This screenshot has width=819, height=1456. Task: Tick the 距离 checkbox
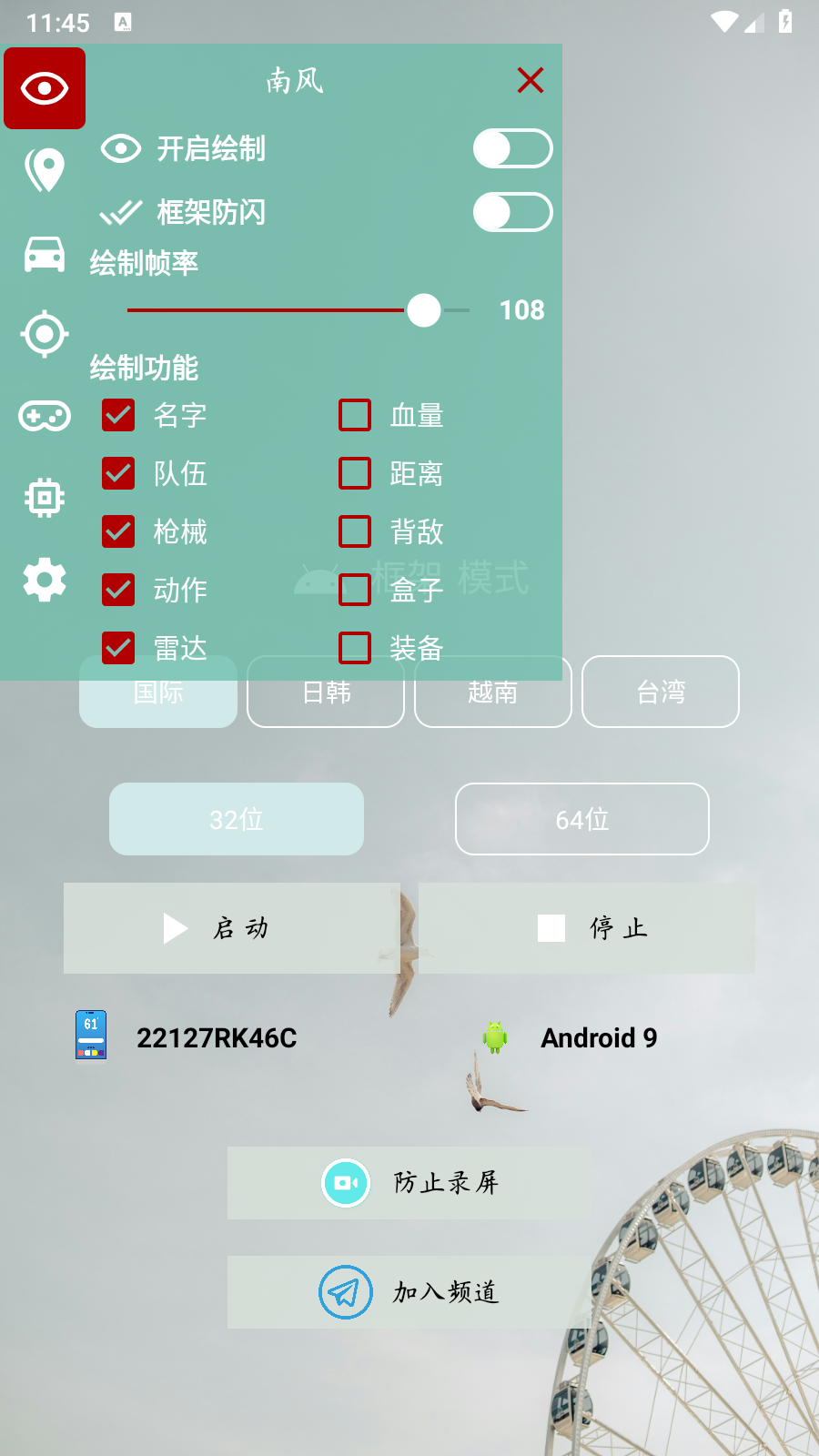click(x=355, y=473)
